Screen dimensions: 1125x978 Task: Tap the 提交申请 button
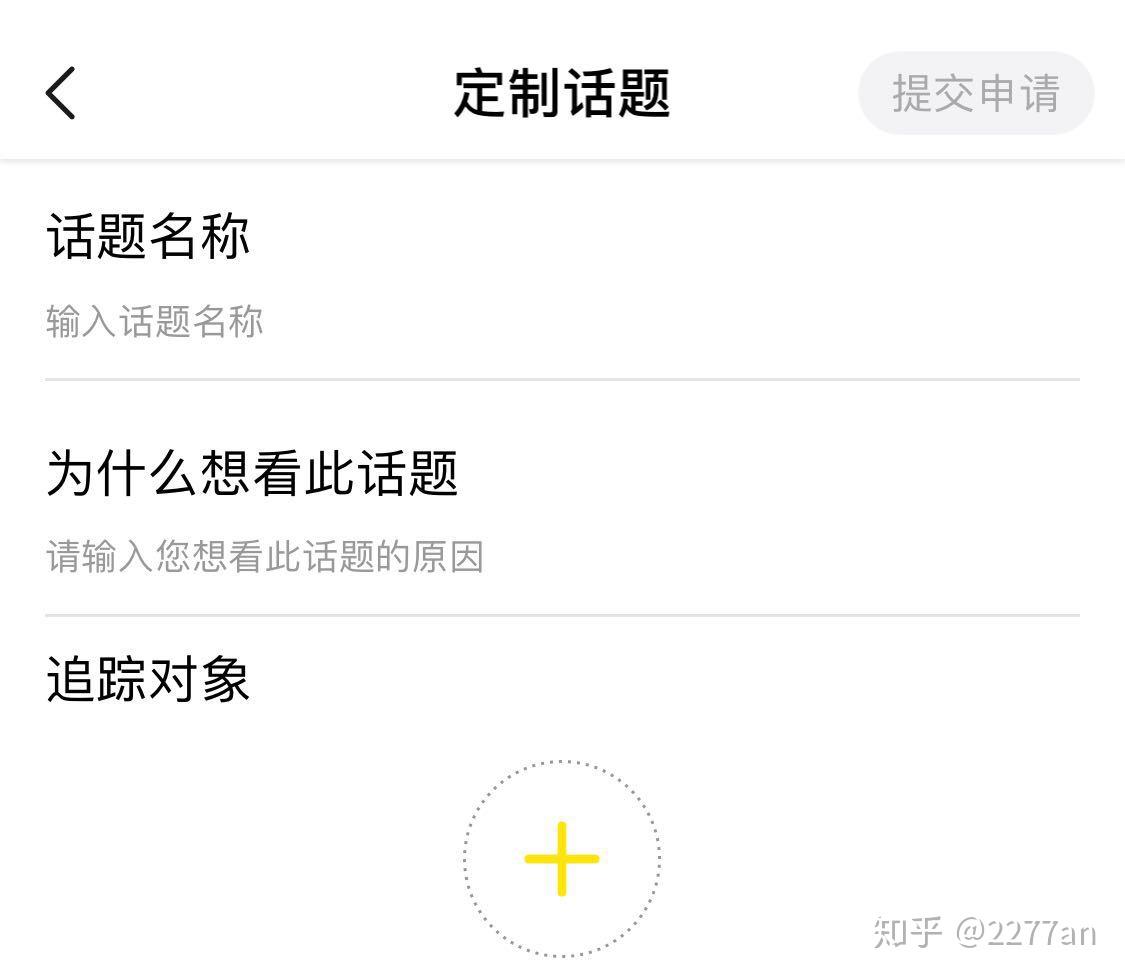coord(975,94)
